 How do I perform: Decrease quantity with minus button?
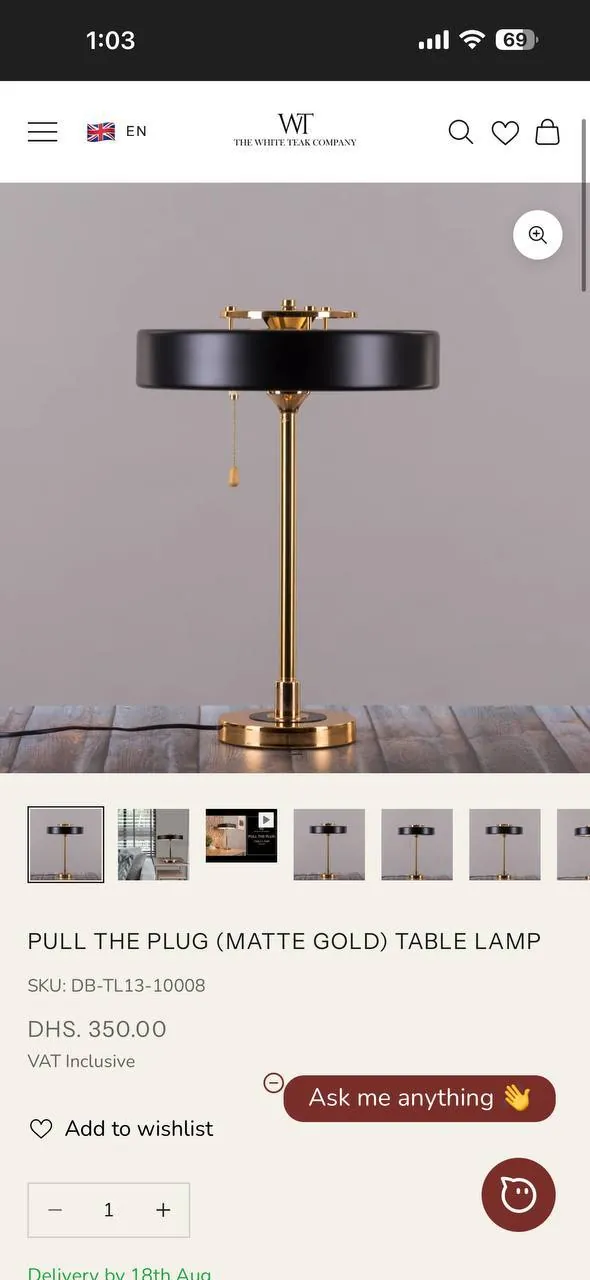55,1210
